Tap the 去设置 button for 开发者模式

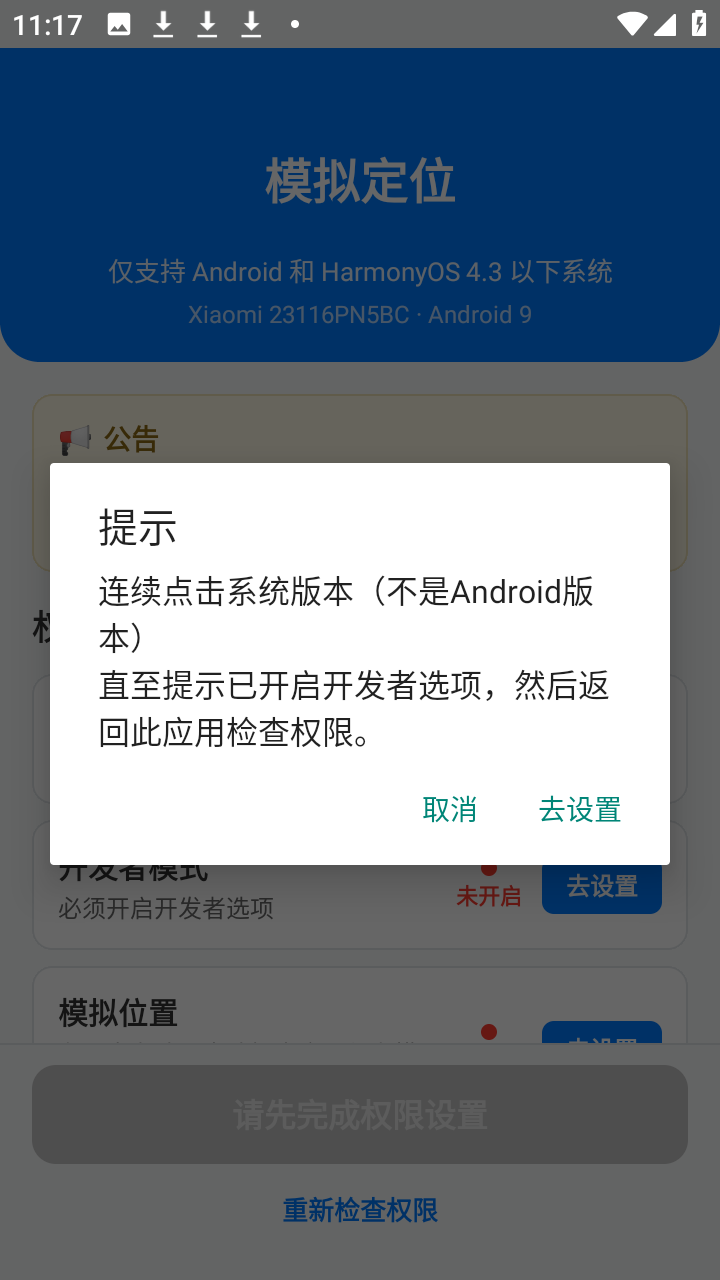601,886
